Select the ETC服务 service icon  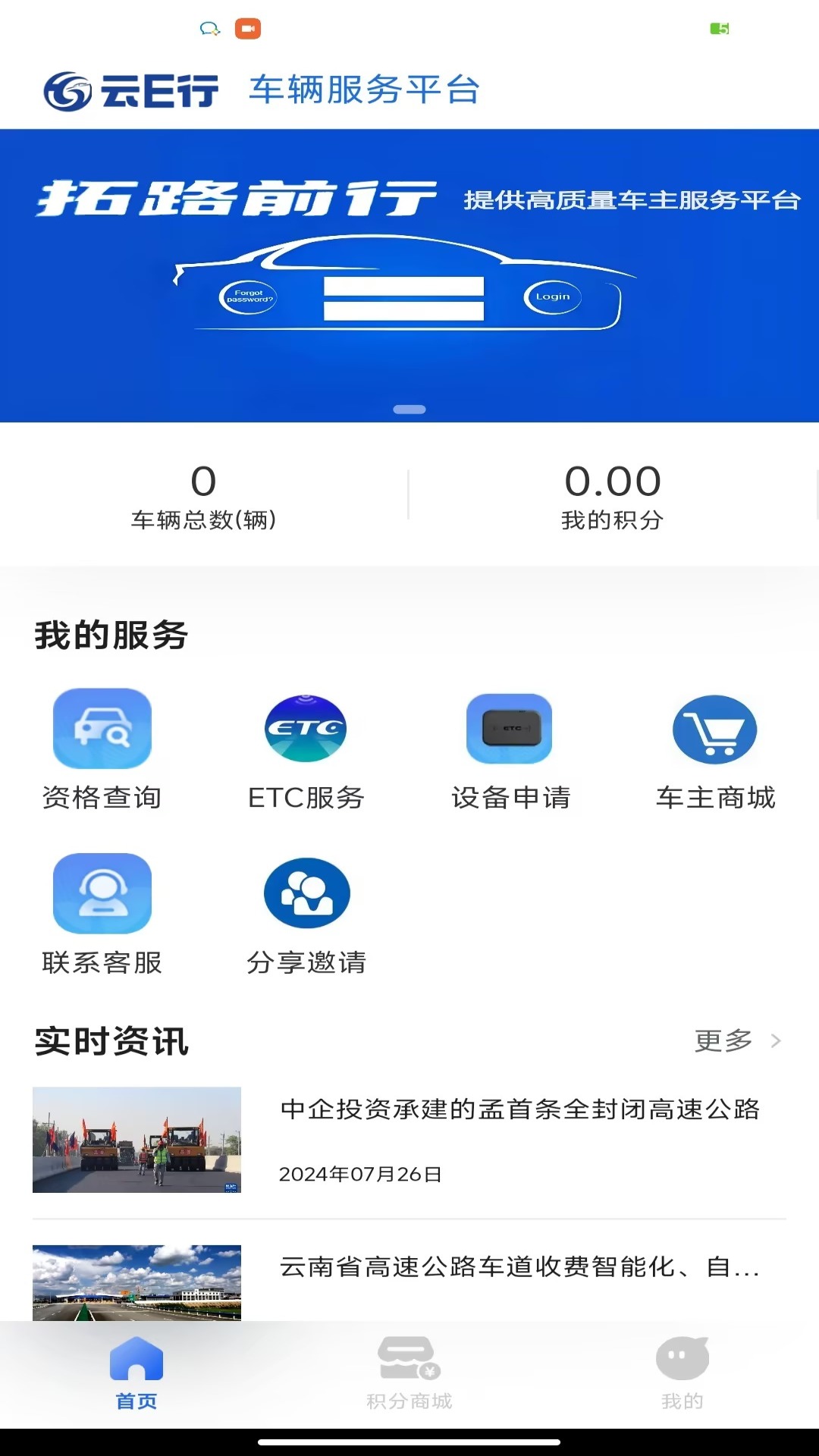[x=306, y=728]
